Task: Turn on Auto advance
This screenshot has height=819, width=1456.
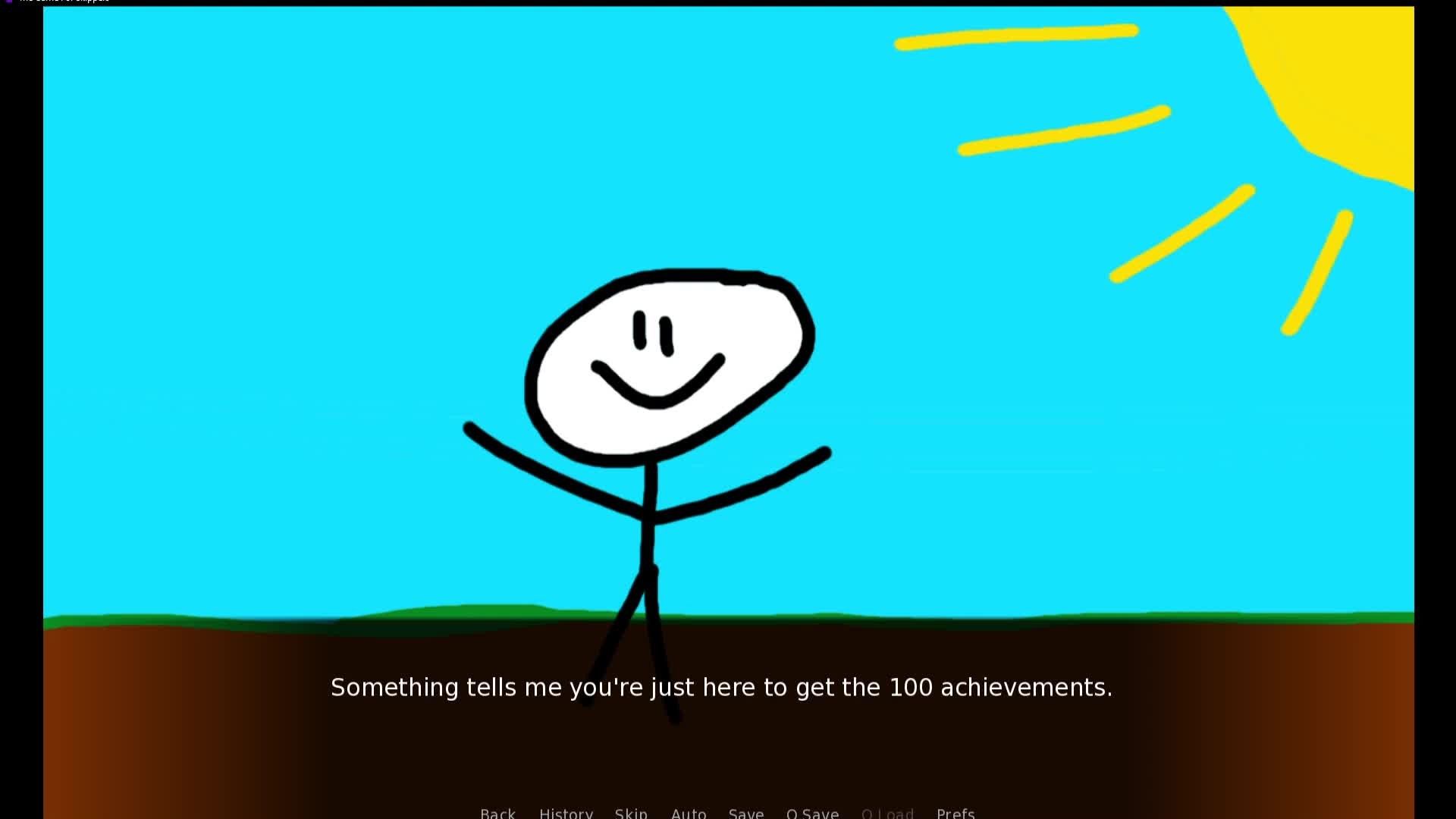Action: click(689, 813)
